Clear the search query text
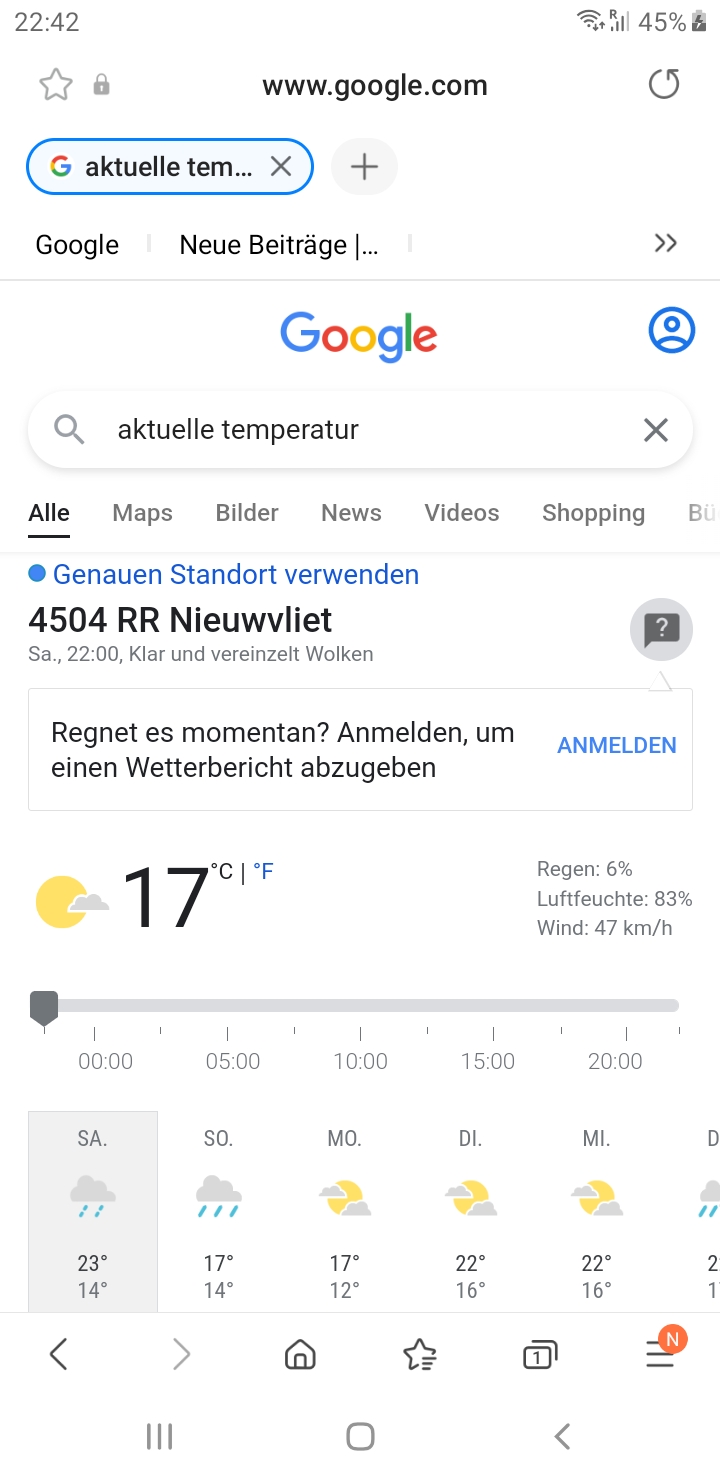720x1480 pixels. click(655, 430)
